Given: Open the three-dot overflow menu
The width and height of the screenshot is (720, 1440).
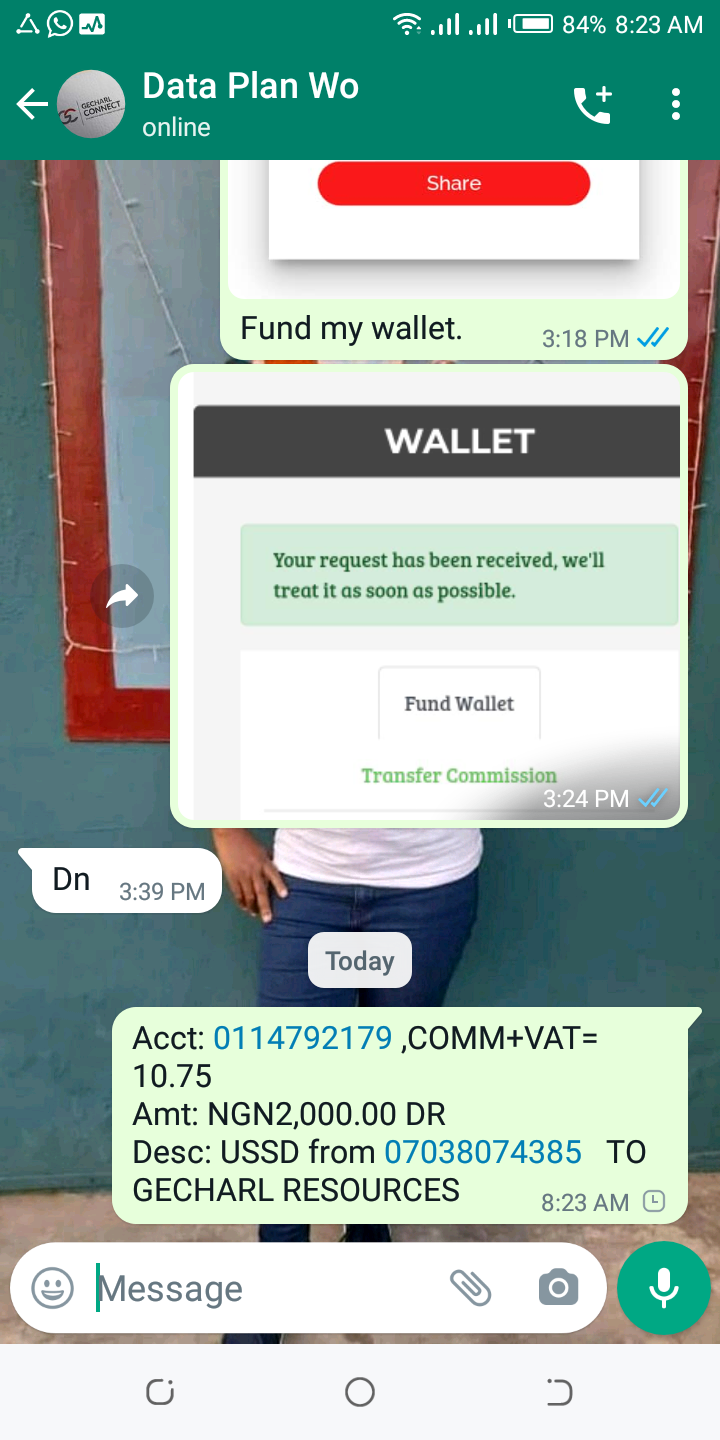Looking at the screenshot, I should click(x=676, y=104).
